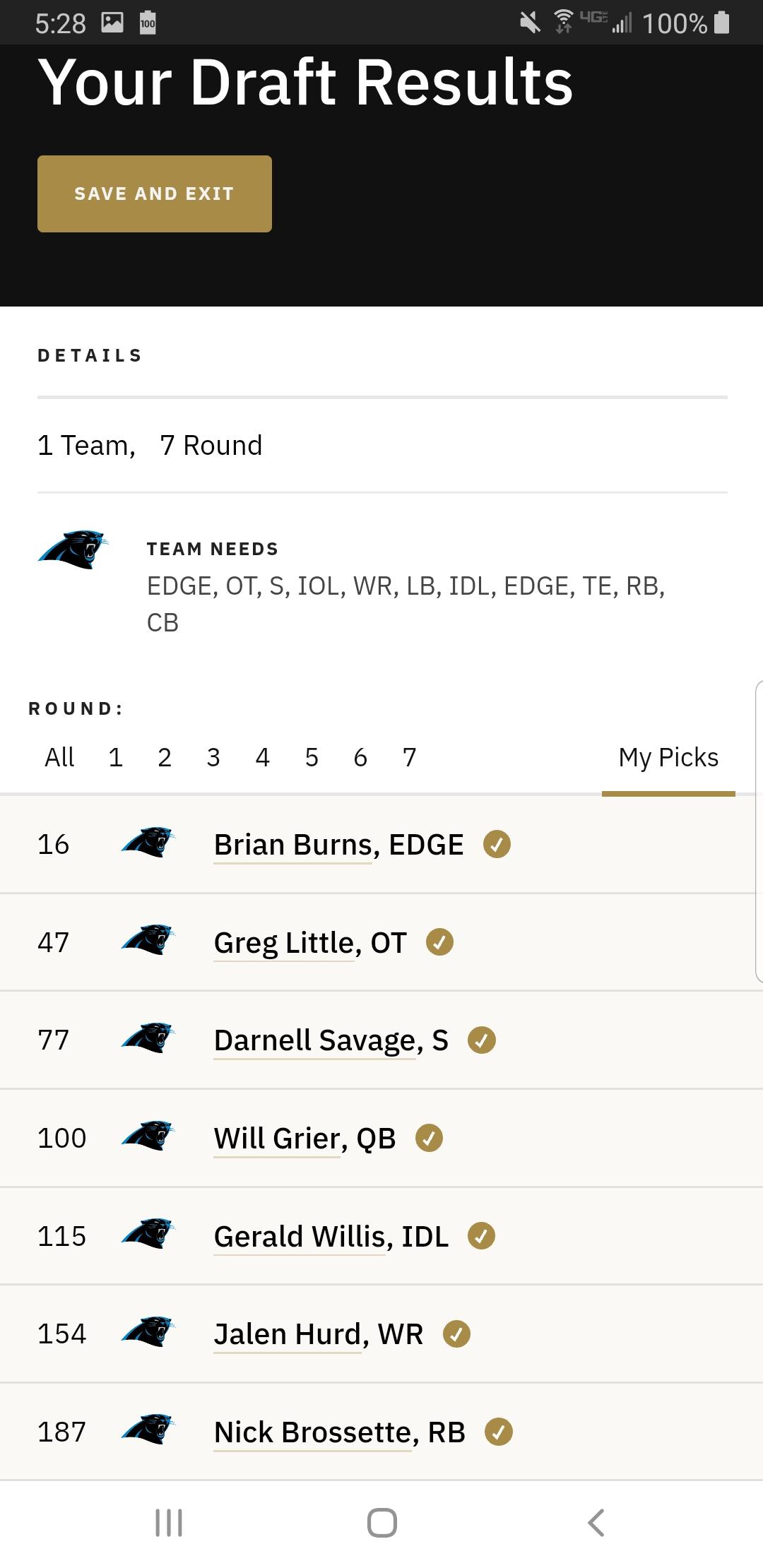Open Brian Burns player link
Image resolution: width=763 pixels, height=1568 pixels.
[339, 845]
